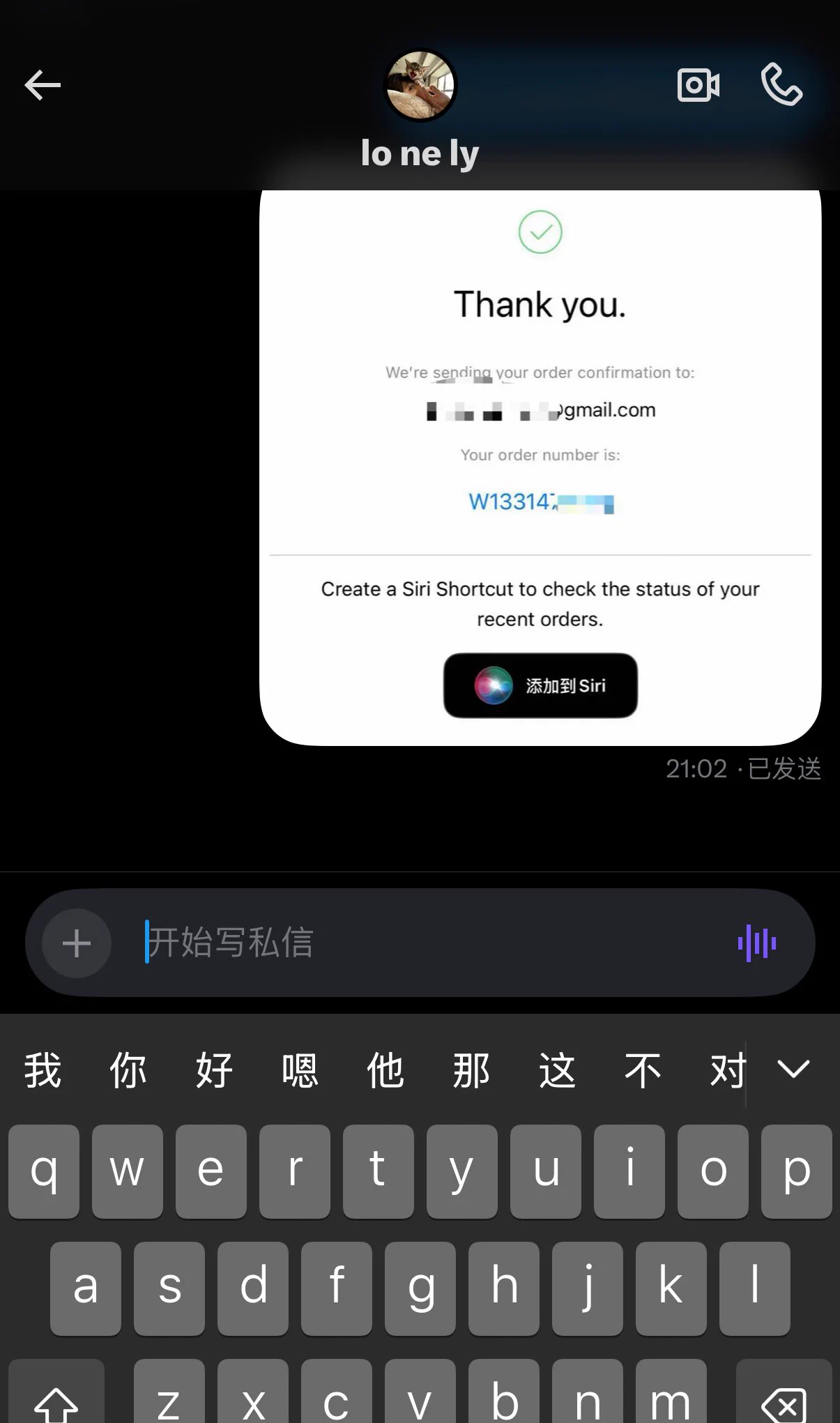
Task: Focus the 开始写私信 message field
Action: 418,943
